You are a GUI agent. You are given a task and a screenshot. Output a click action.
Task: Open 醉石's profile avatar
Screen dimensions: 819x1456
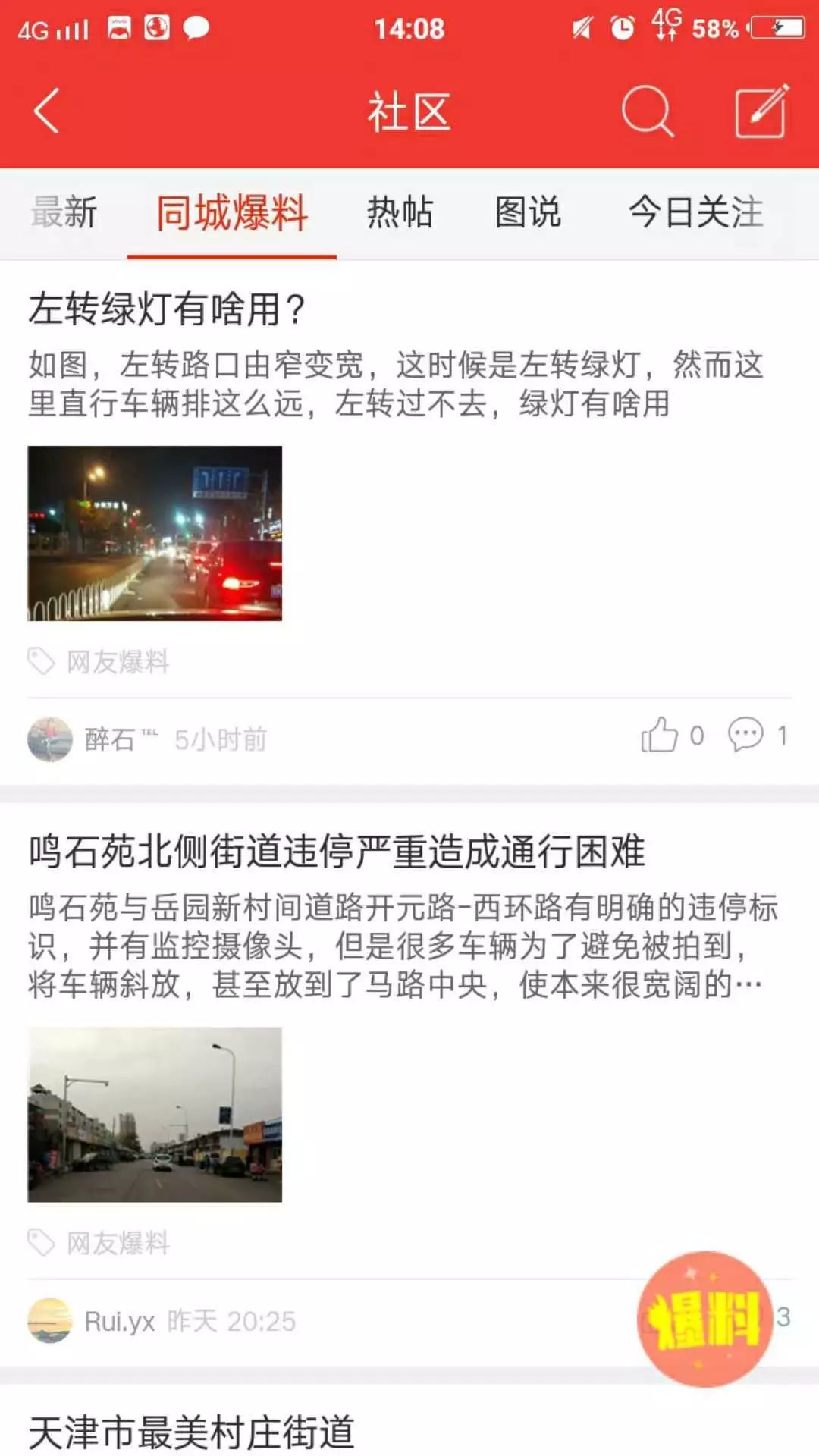(50, 739)
